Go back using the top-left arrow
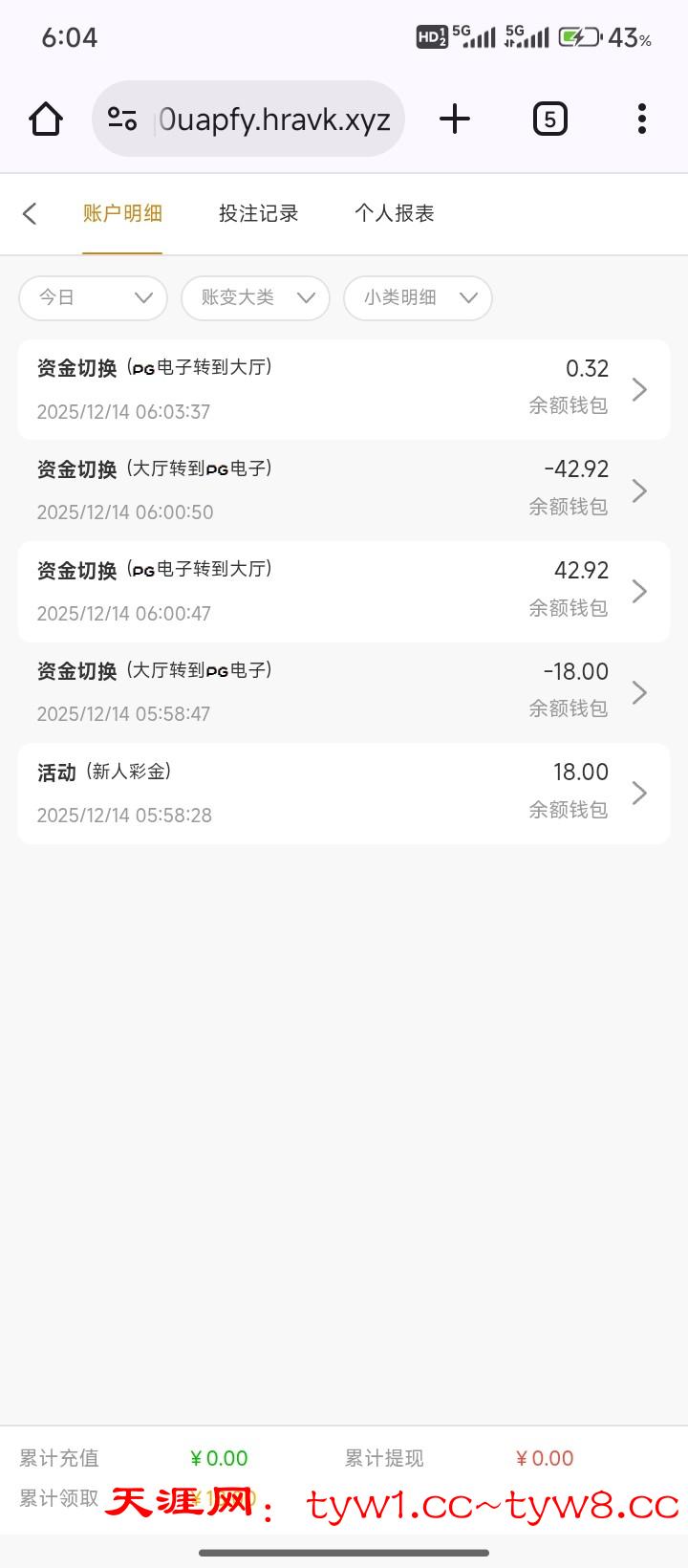 30,213
